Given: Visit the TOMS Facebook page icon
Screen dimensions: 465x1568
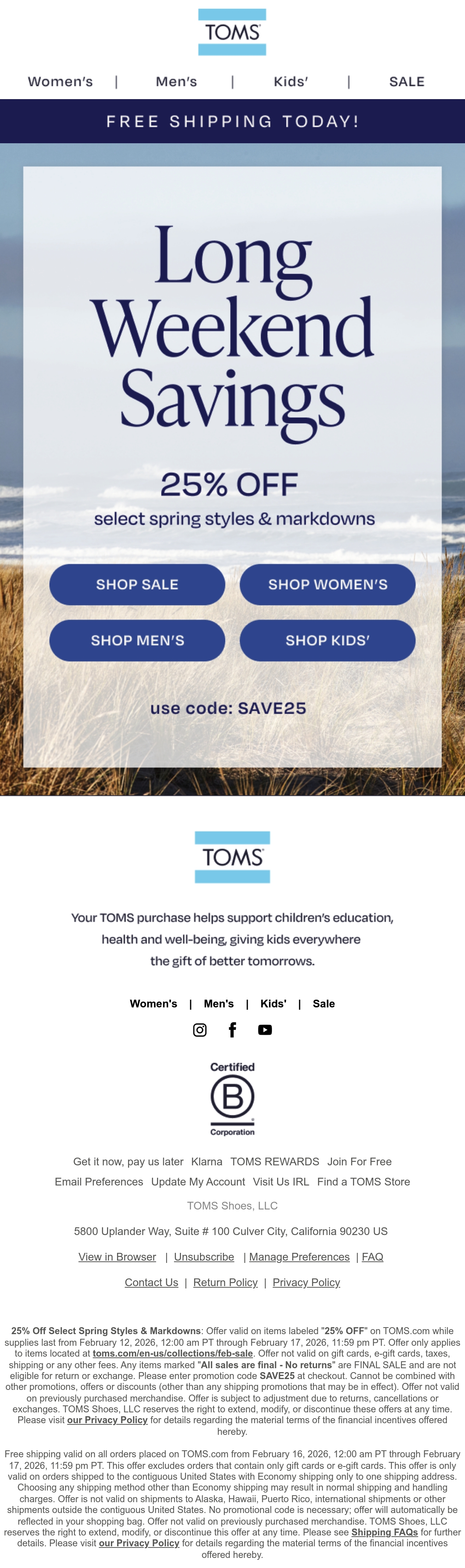Looking at the screenshot, I should coord(232,1030).
